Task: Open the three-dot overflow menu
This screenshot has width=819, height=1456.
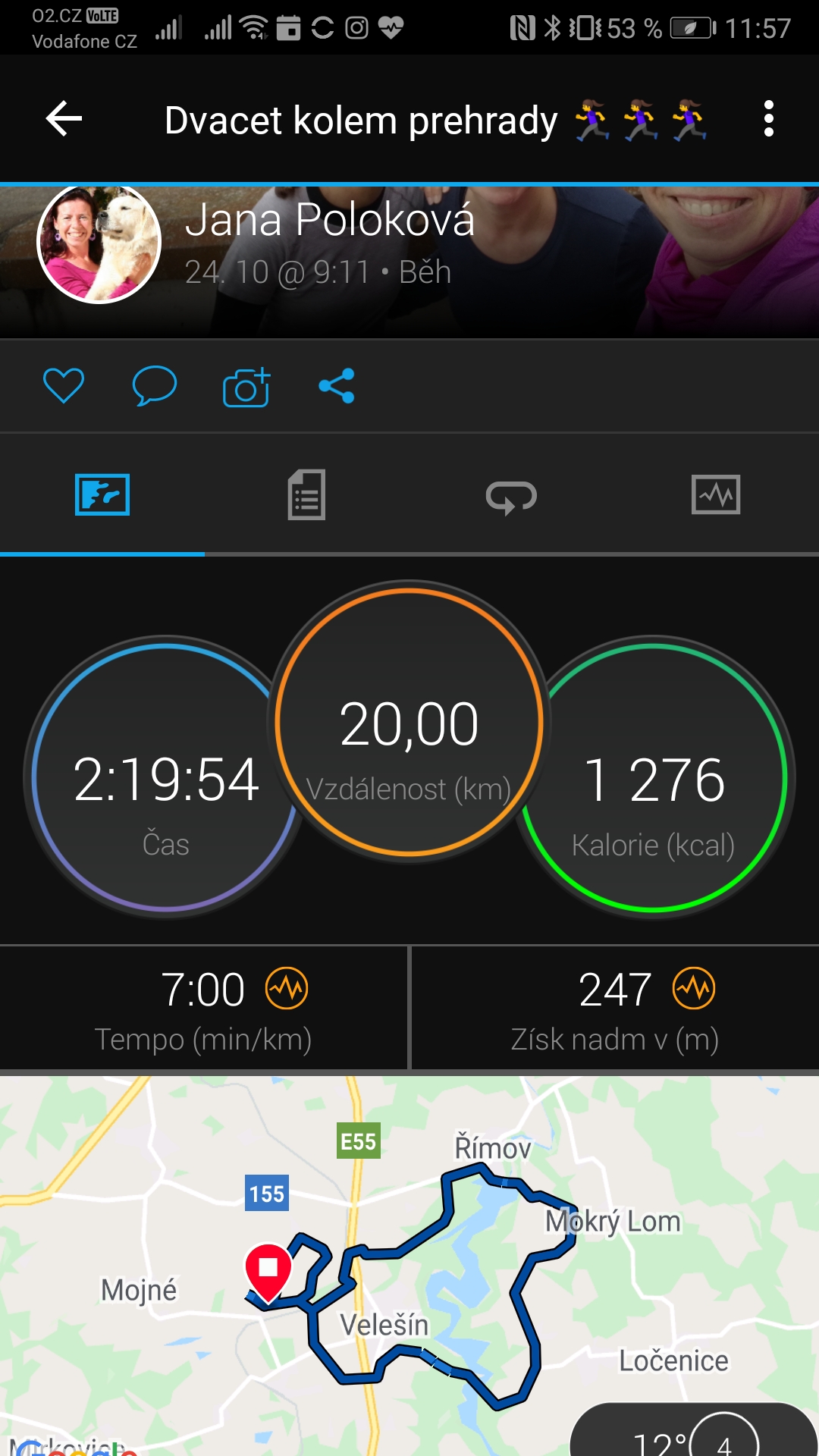Action: (769, 119)
